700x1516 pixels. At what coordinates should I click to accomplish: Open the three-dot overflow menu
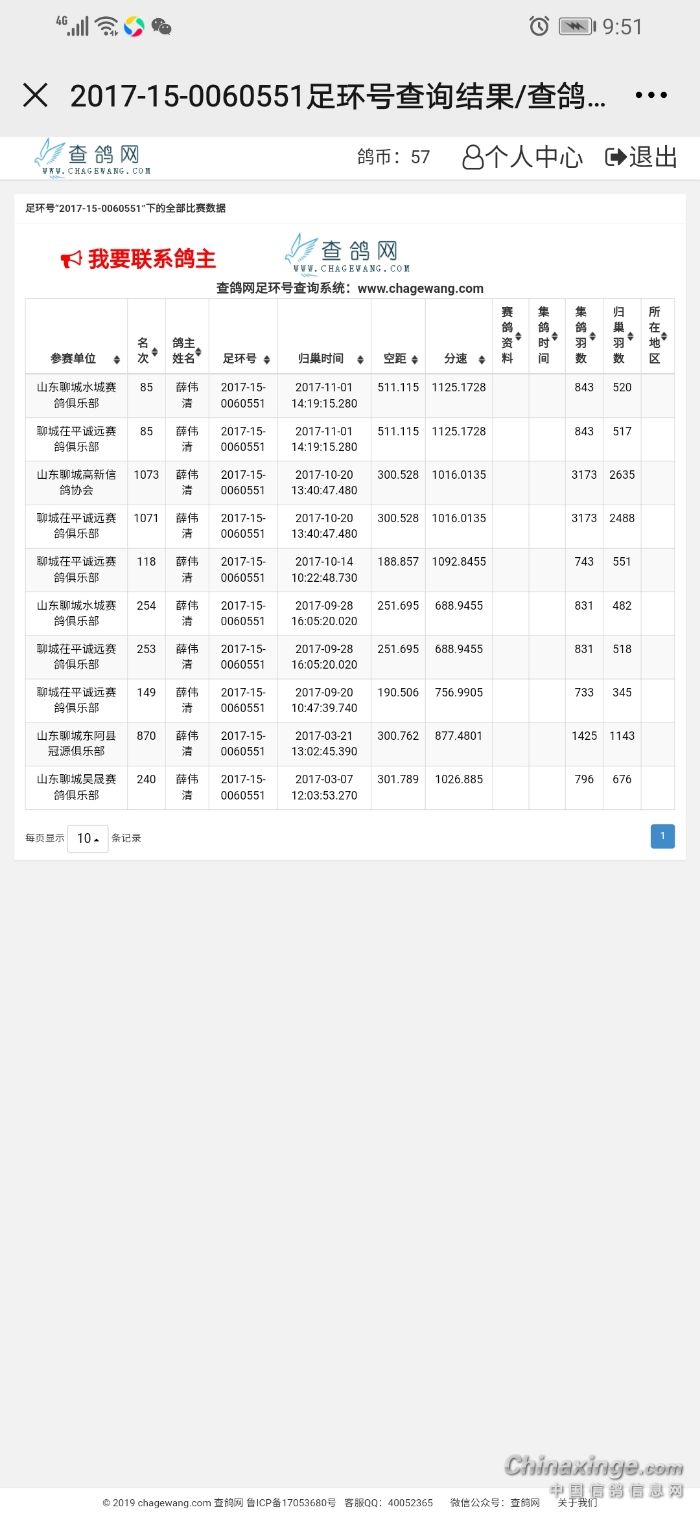651,95
